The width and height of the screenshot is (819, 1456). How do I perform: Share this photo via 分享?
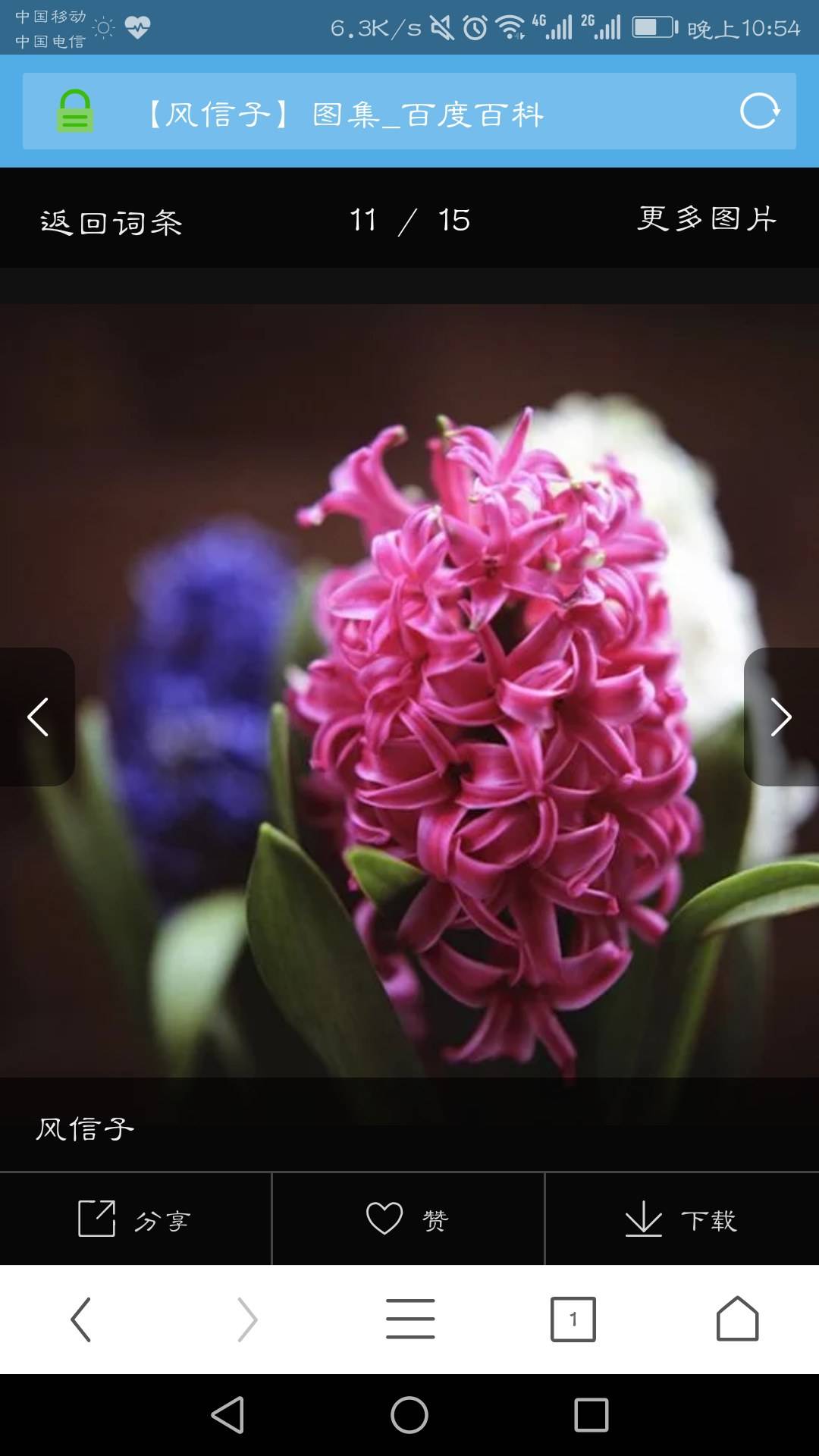135,1219
